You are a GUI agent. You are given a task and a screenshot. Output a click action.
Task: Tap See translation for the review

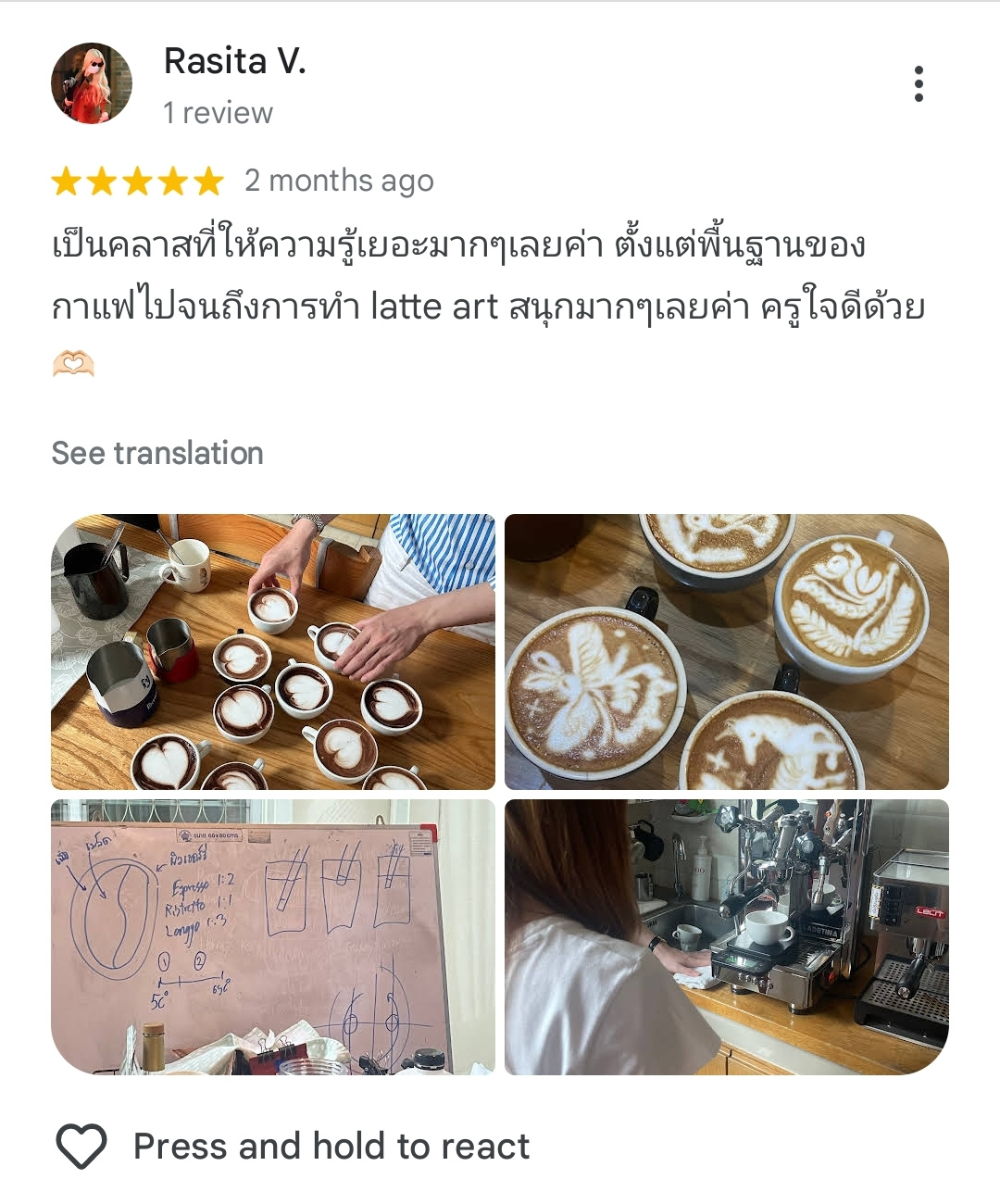click(157, 453)
